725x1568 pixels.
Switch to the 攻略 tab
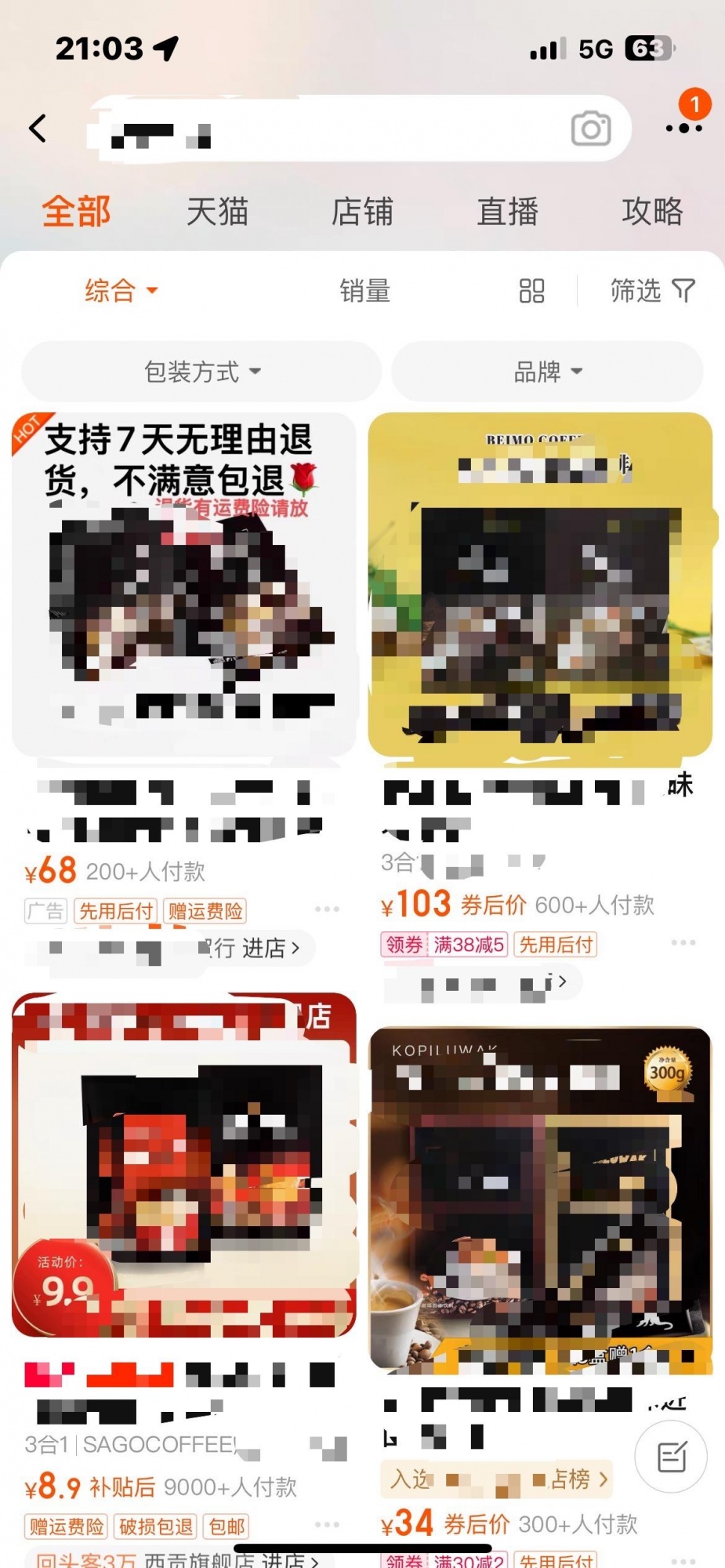pos(652,212)
